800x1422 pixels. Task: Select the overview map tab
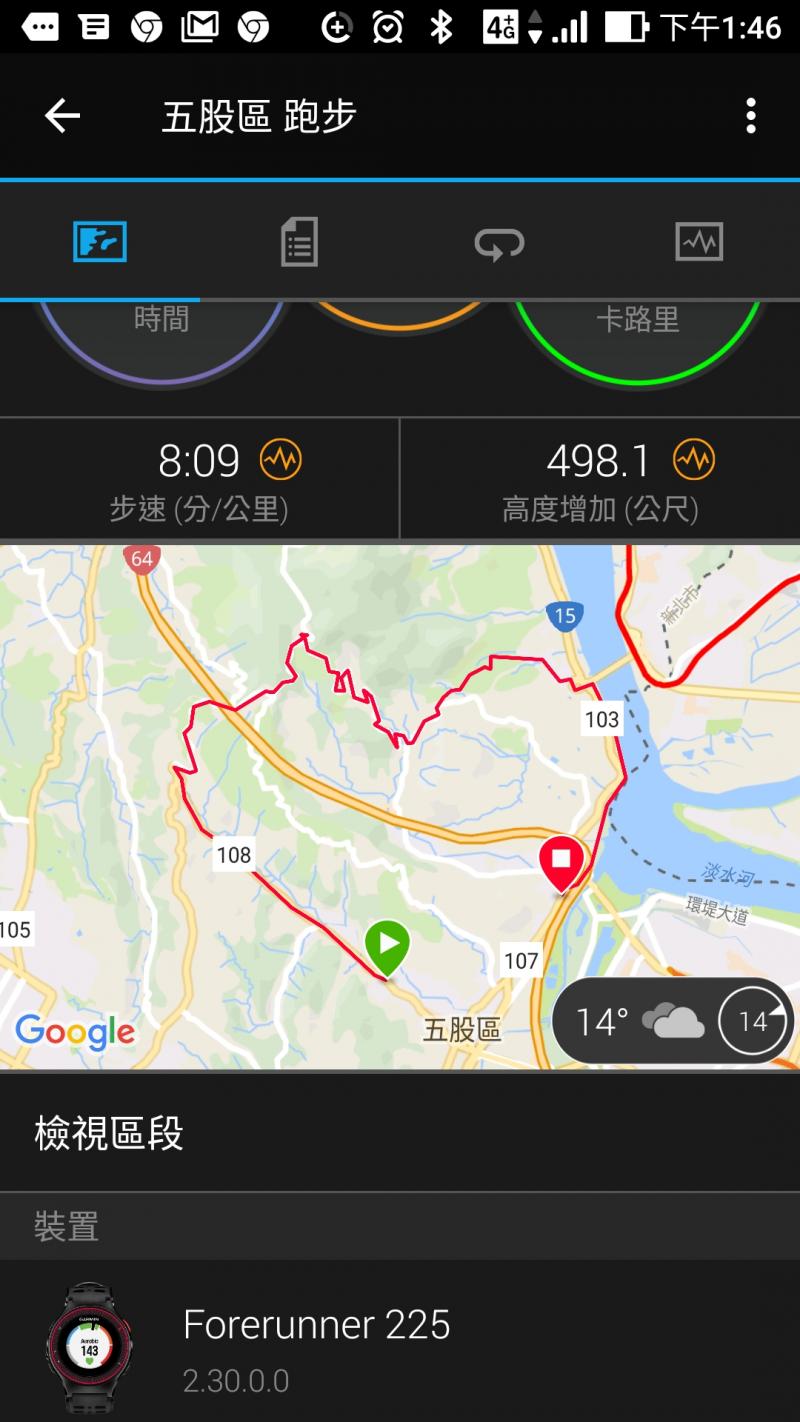pyautogui.click(x=100, y=241)
